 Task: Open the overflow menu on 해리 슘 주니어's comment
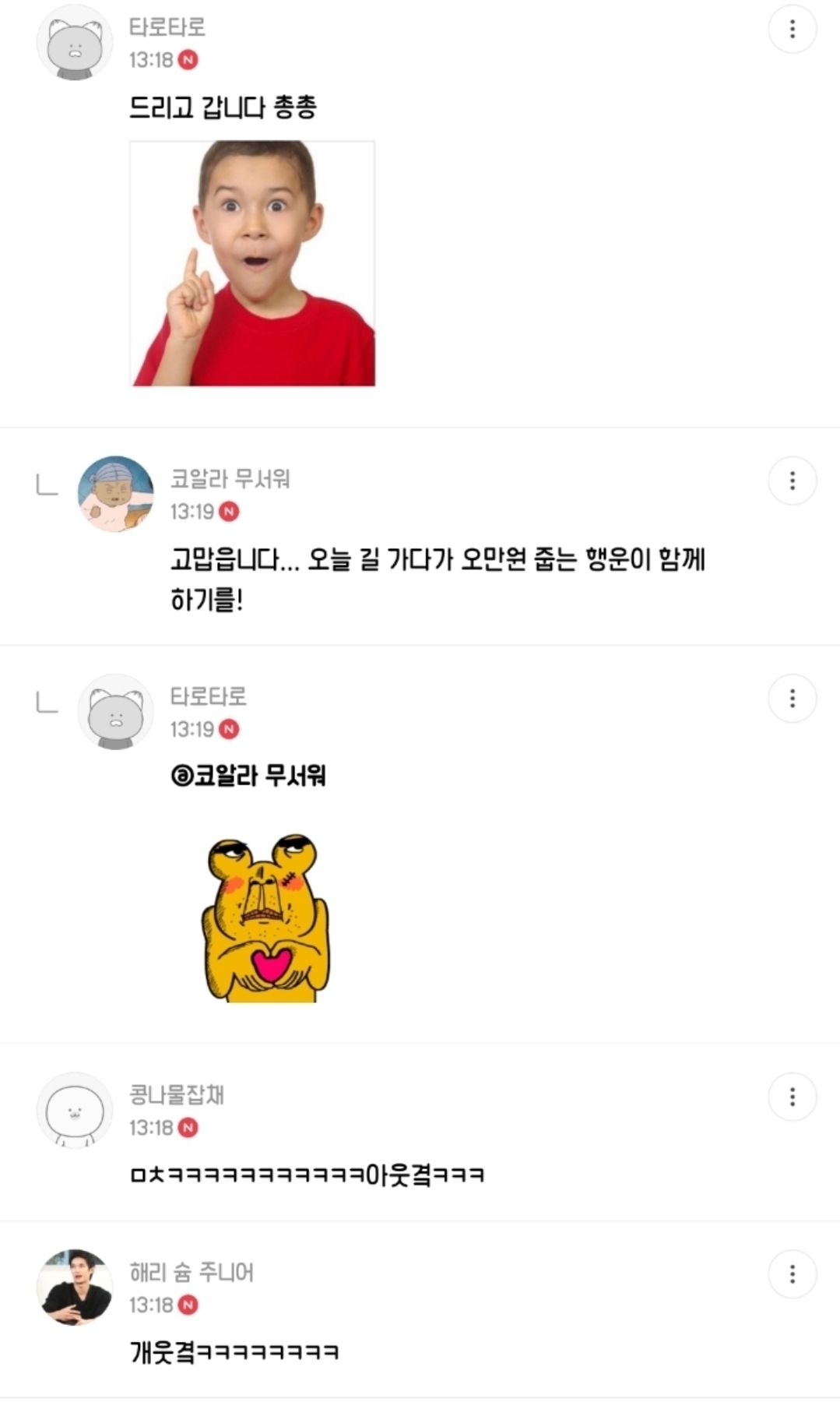(x=792, y=1274)
